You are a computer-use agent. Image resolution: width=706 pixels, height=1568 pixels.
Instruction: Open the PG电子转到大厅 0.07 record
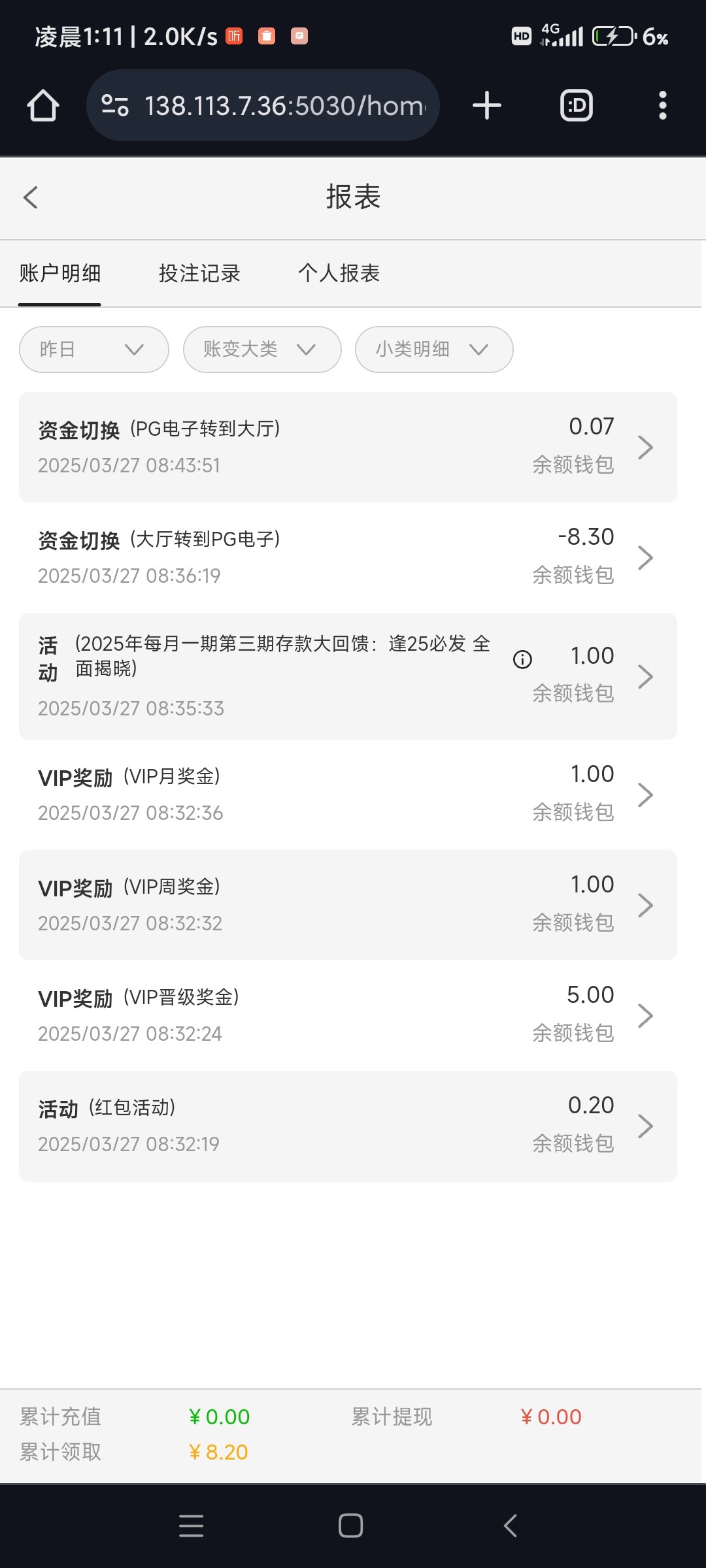tap(348, 447)
